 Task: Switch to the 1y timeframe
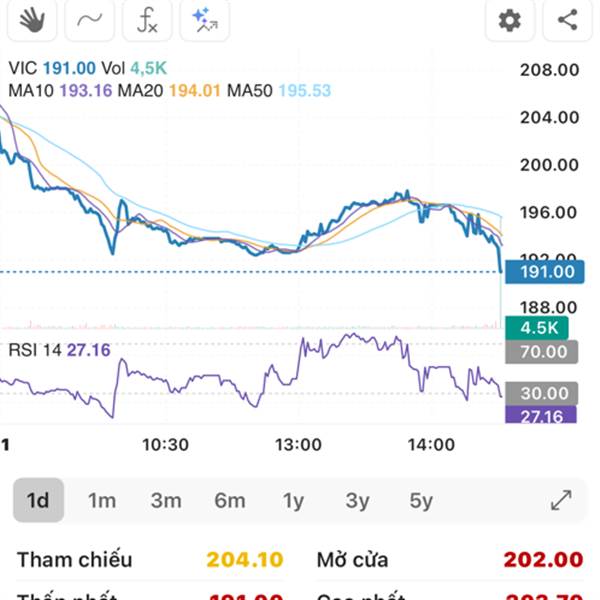tap(293, 500)
